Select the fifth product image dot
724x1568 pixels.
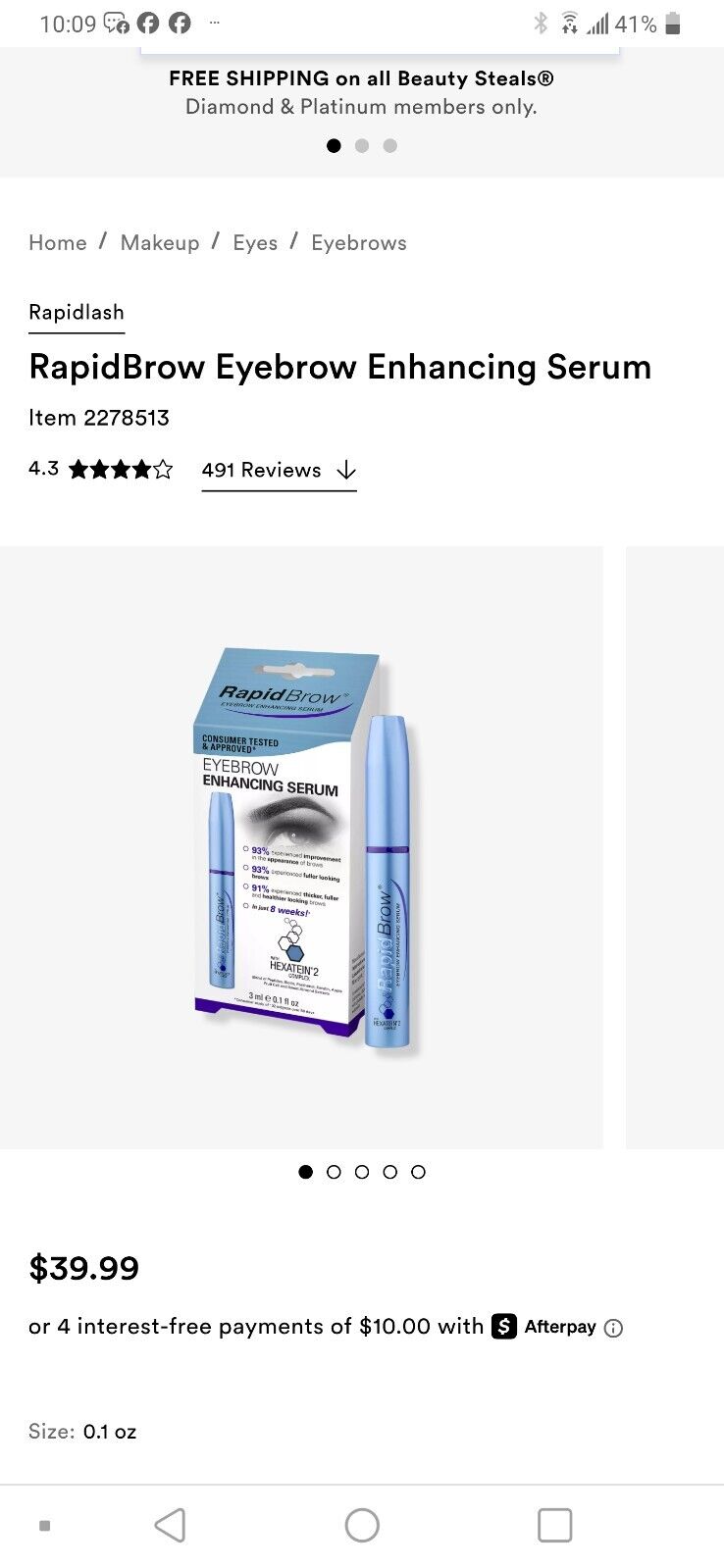coord(418,1172)
